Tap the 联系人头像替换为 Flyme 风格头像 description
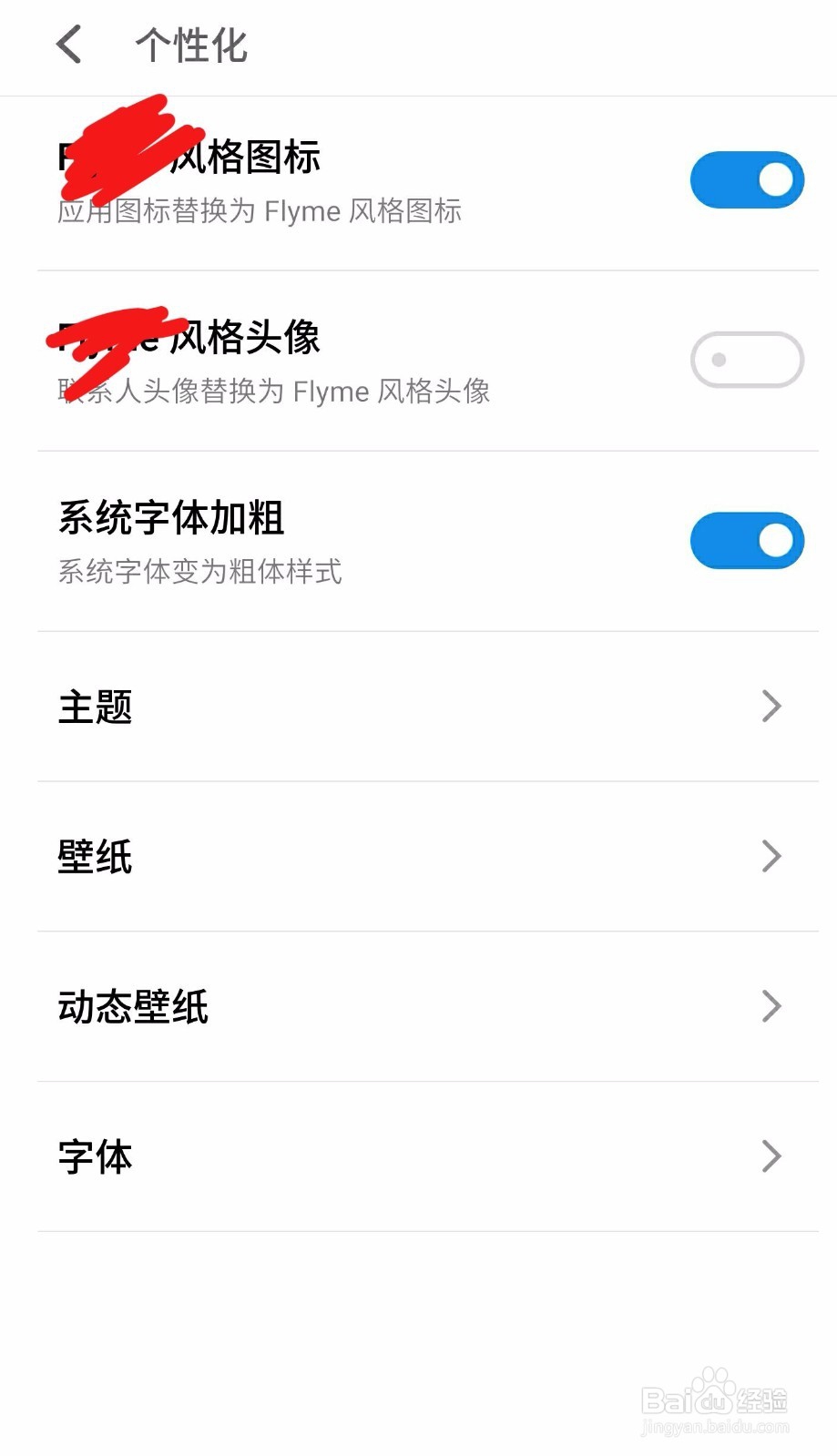The image size is (837, 1456). click(274, 392)
